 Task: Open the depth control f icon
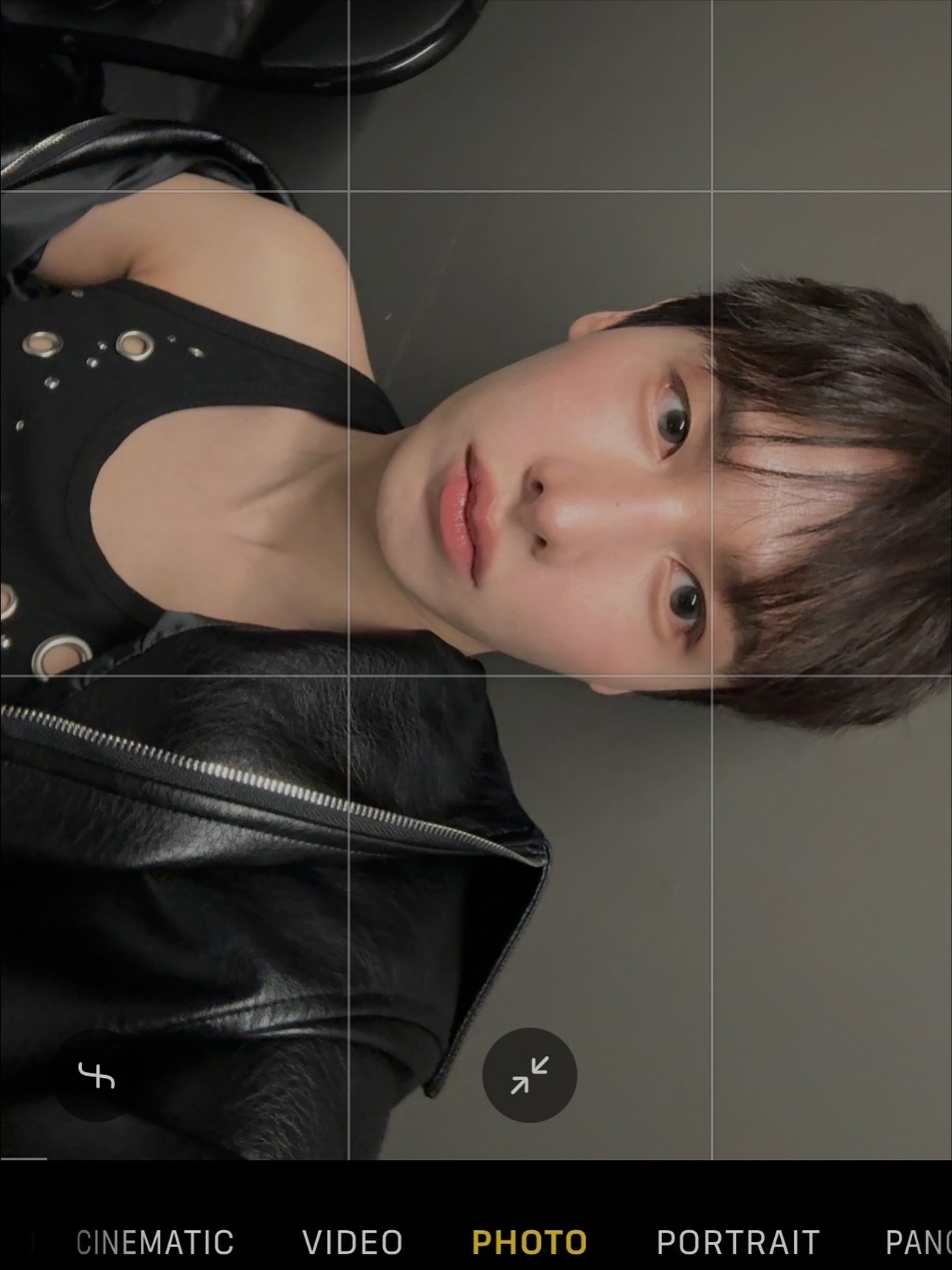point(97,1075)
